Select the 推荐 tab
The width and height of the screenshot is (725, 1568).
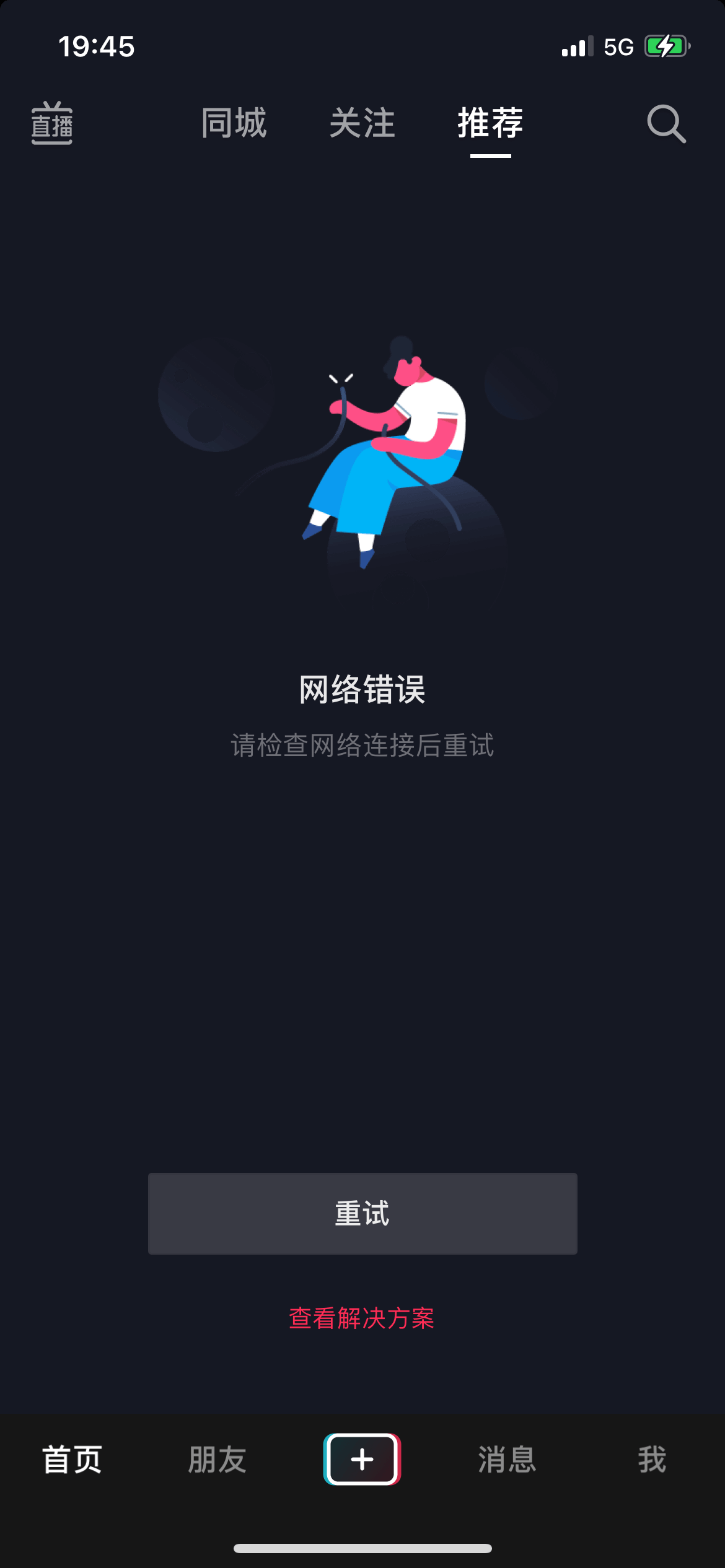tap(490, 123)
